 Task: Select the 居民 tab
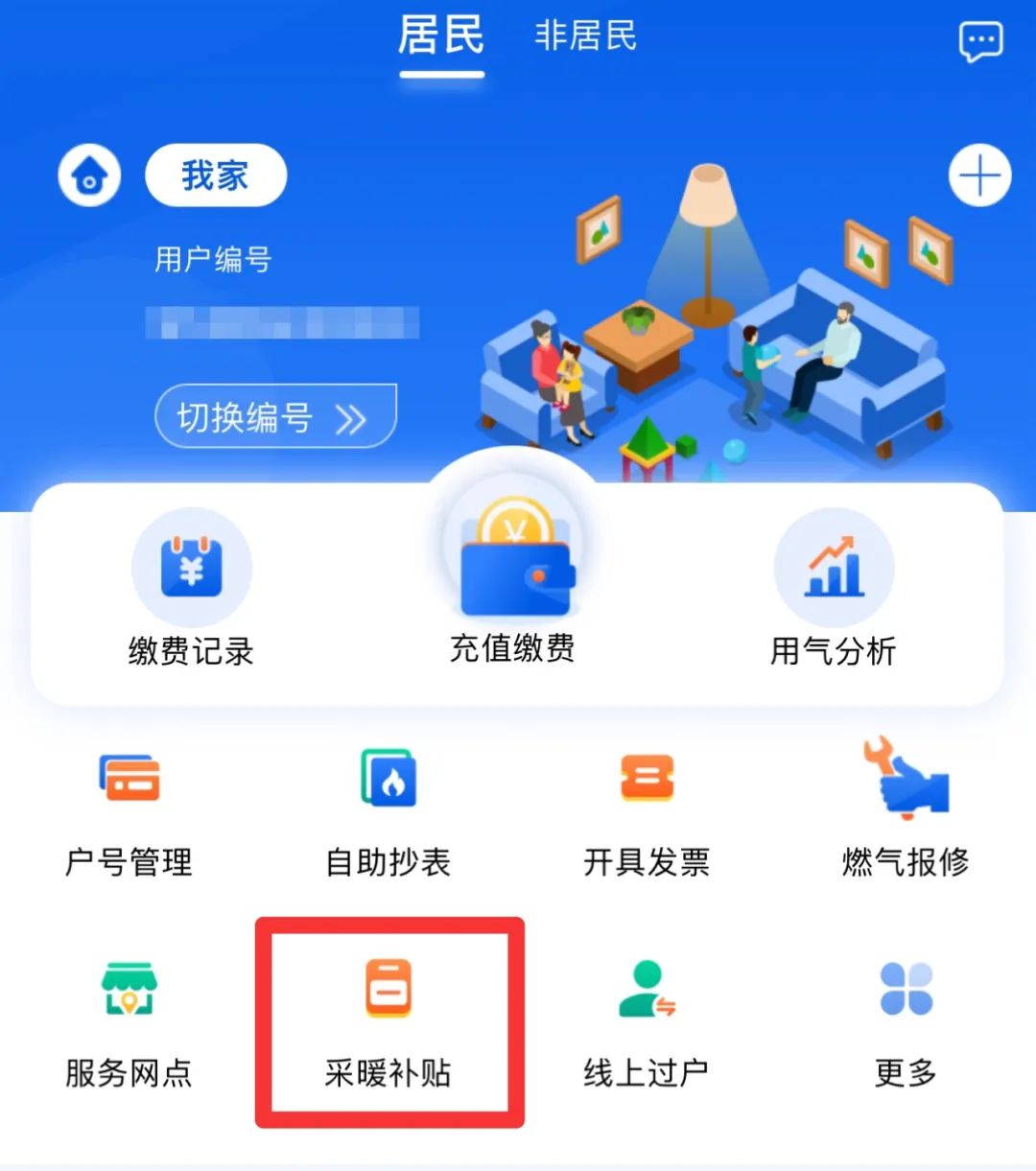coord(441,37)
